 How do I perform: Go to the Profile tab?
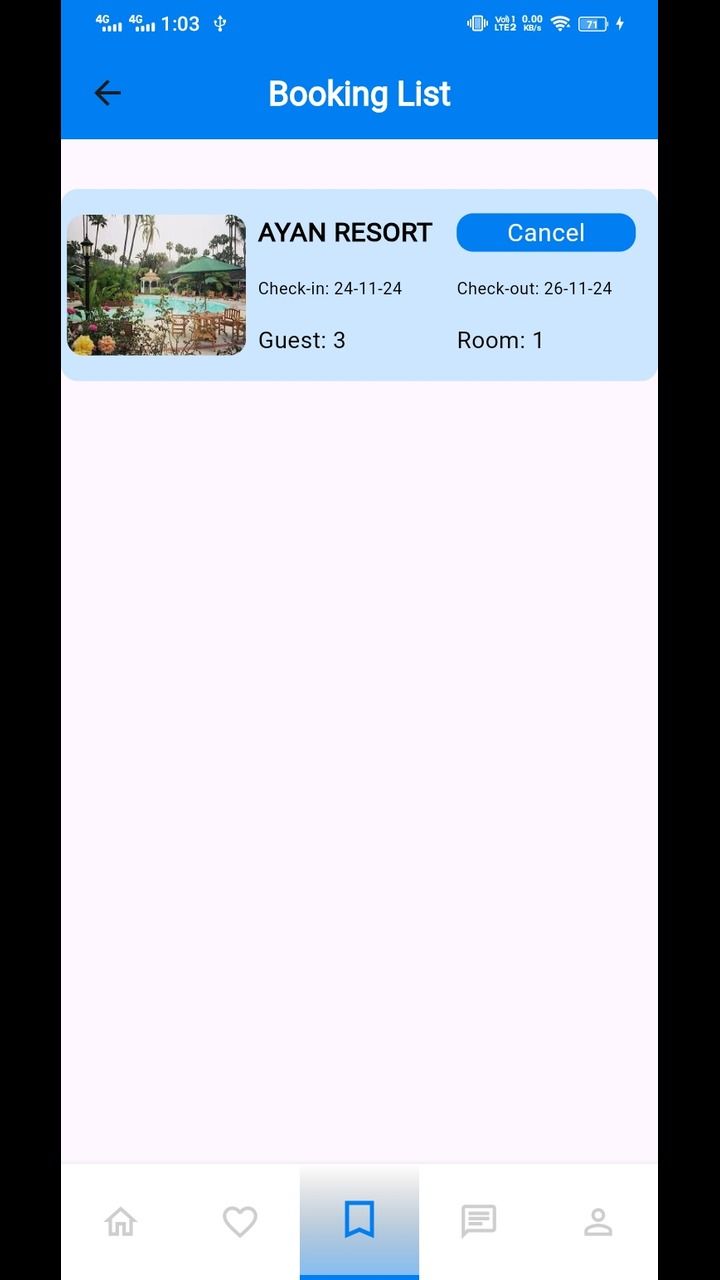(x=598, y=1221)
